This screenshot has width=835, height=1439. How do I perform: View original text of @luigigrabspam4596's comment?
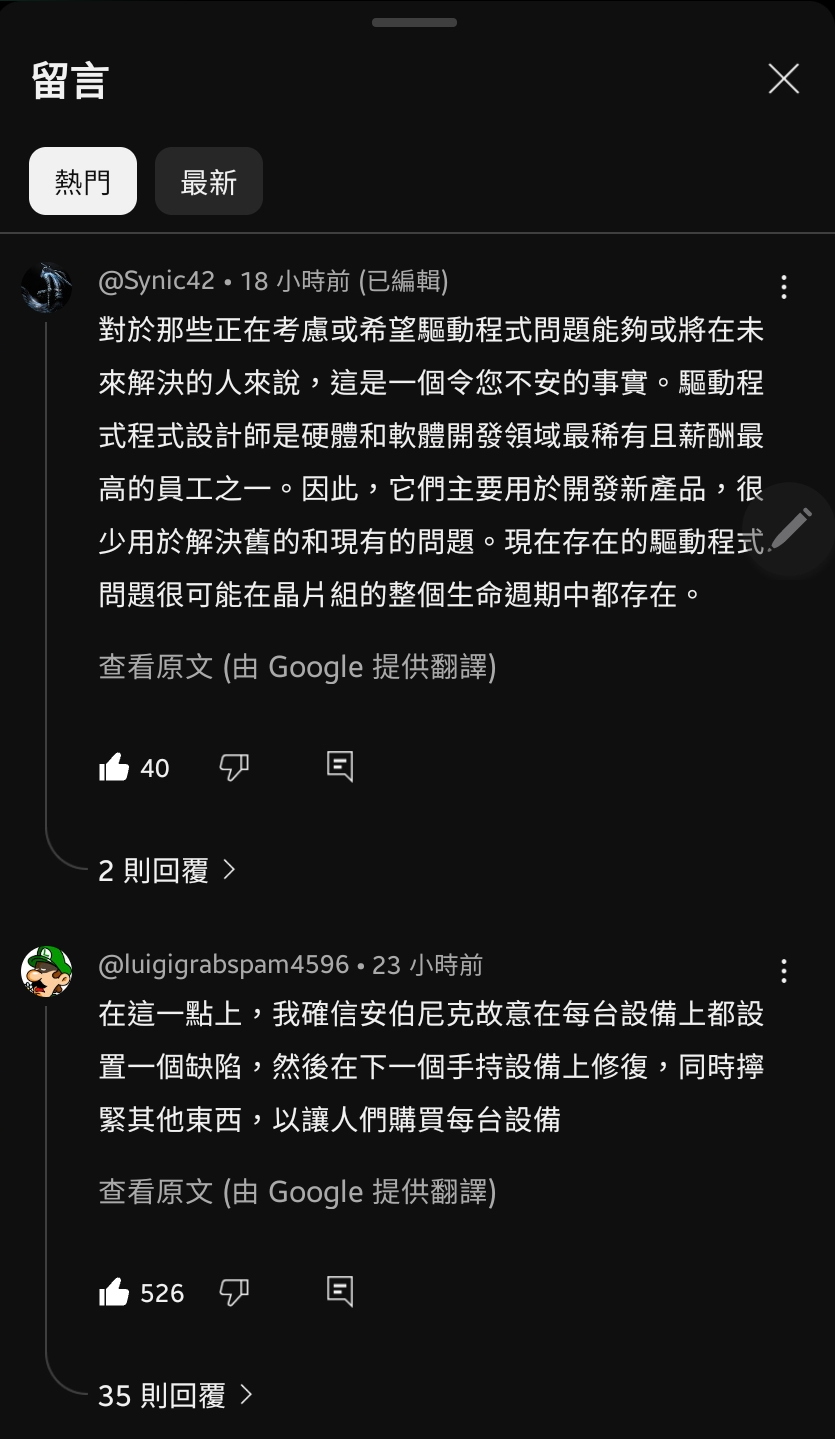point(297,1192)
